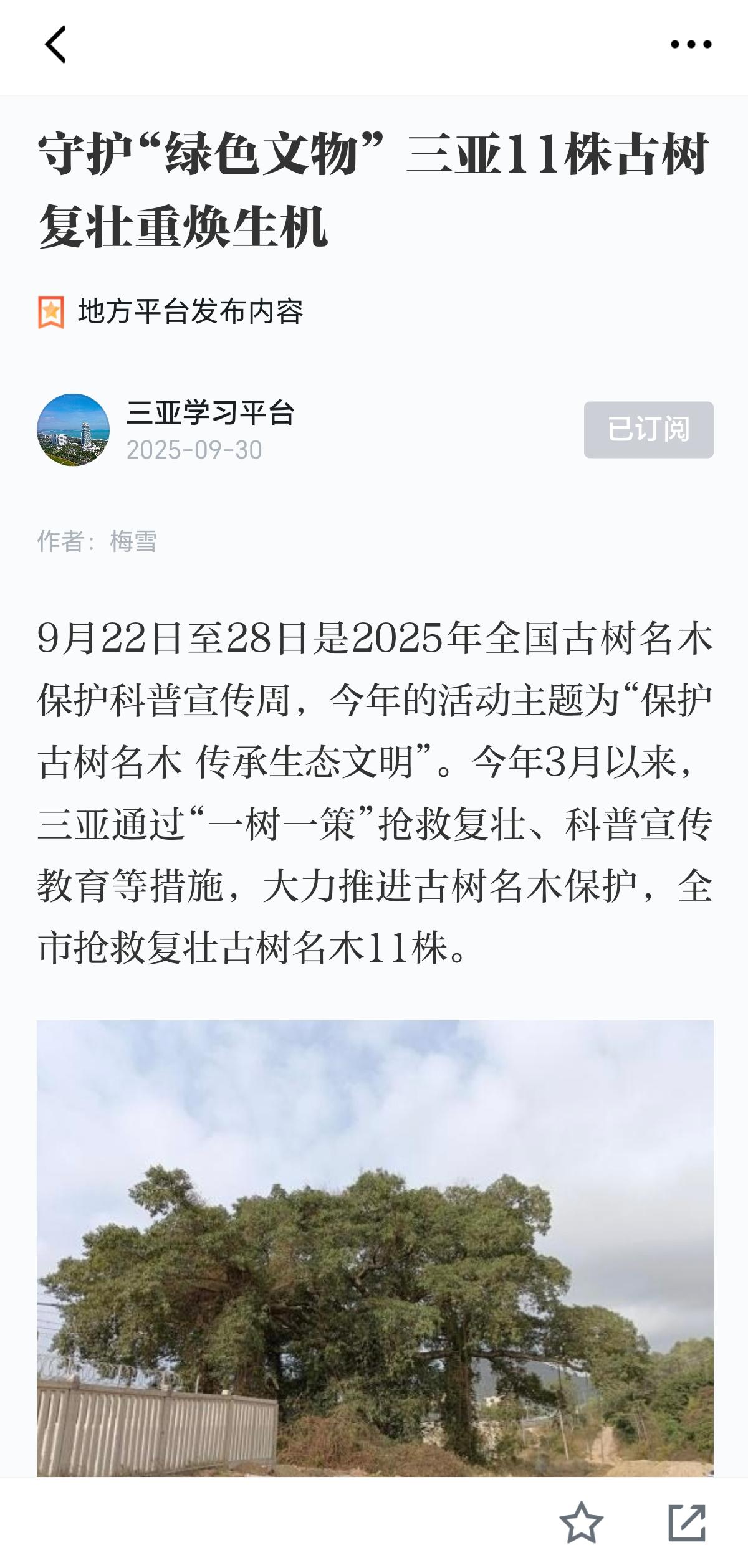This screenshot has width=748, height=1568.
Task: Open the 三亚学习平台 publisher avatar
Action: pyautogui.click(x=74, y=430)
